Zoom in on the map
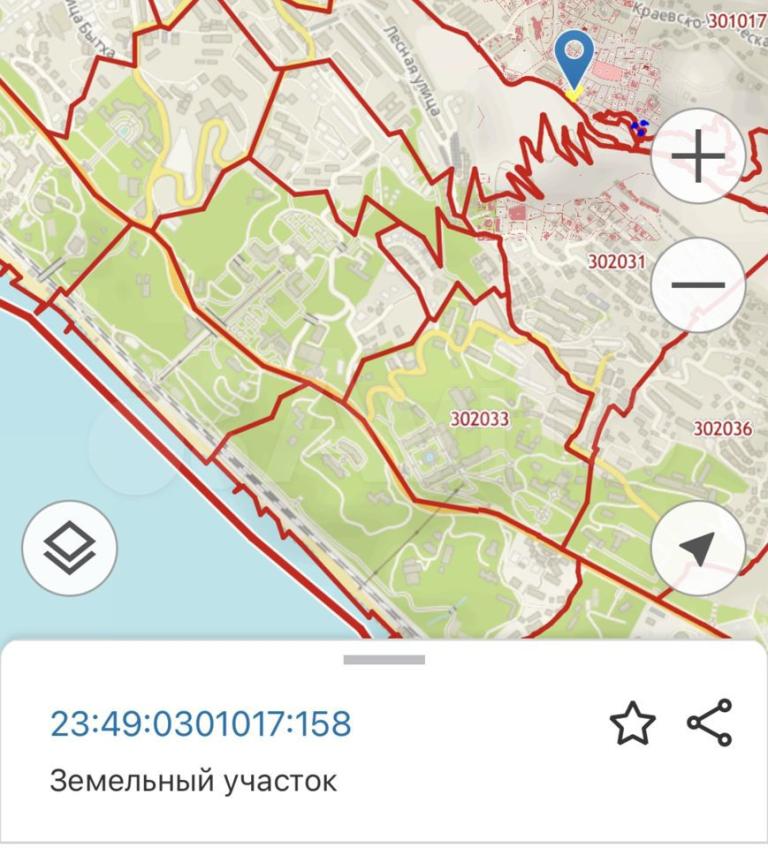 698,157
